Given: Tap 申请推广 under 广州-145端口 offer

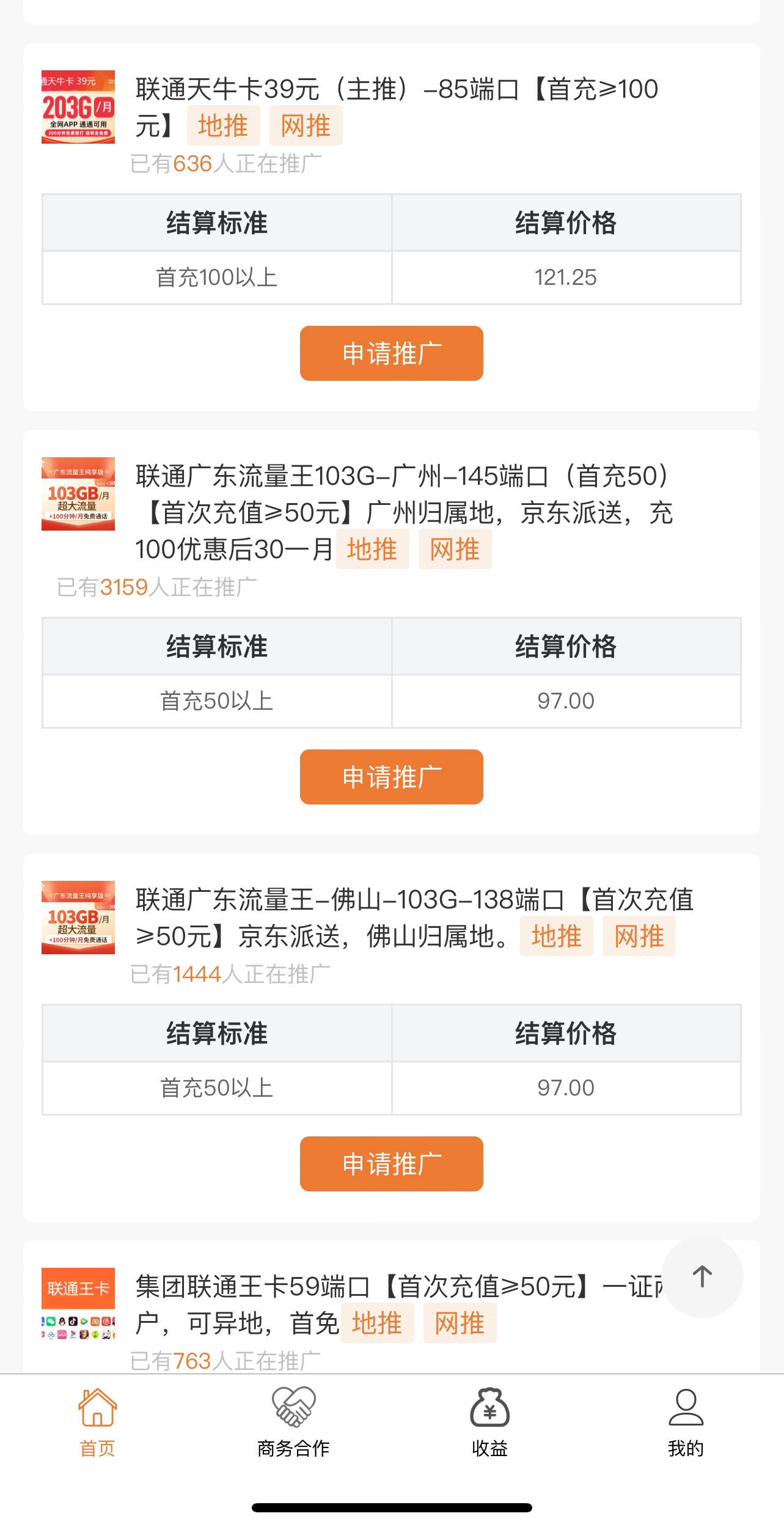Looking at the screenshot, I should 391,777.
